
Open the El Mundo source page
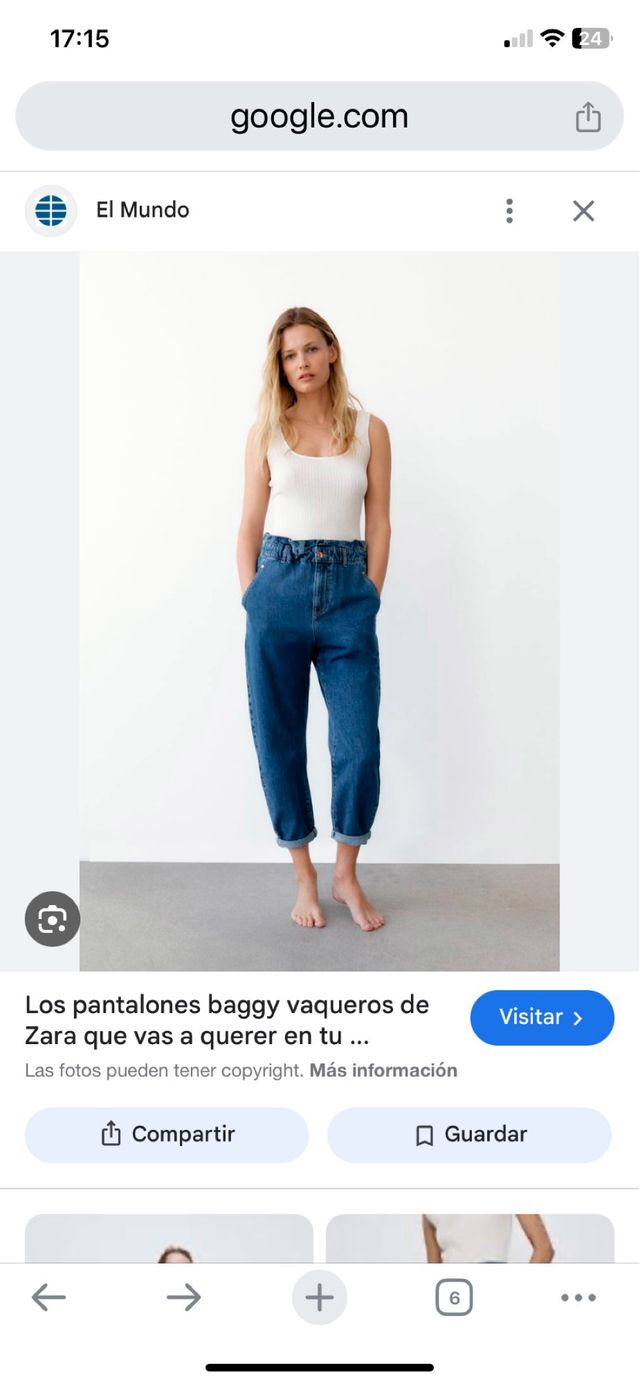point(142,211)
